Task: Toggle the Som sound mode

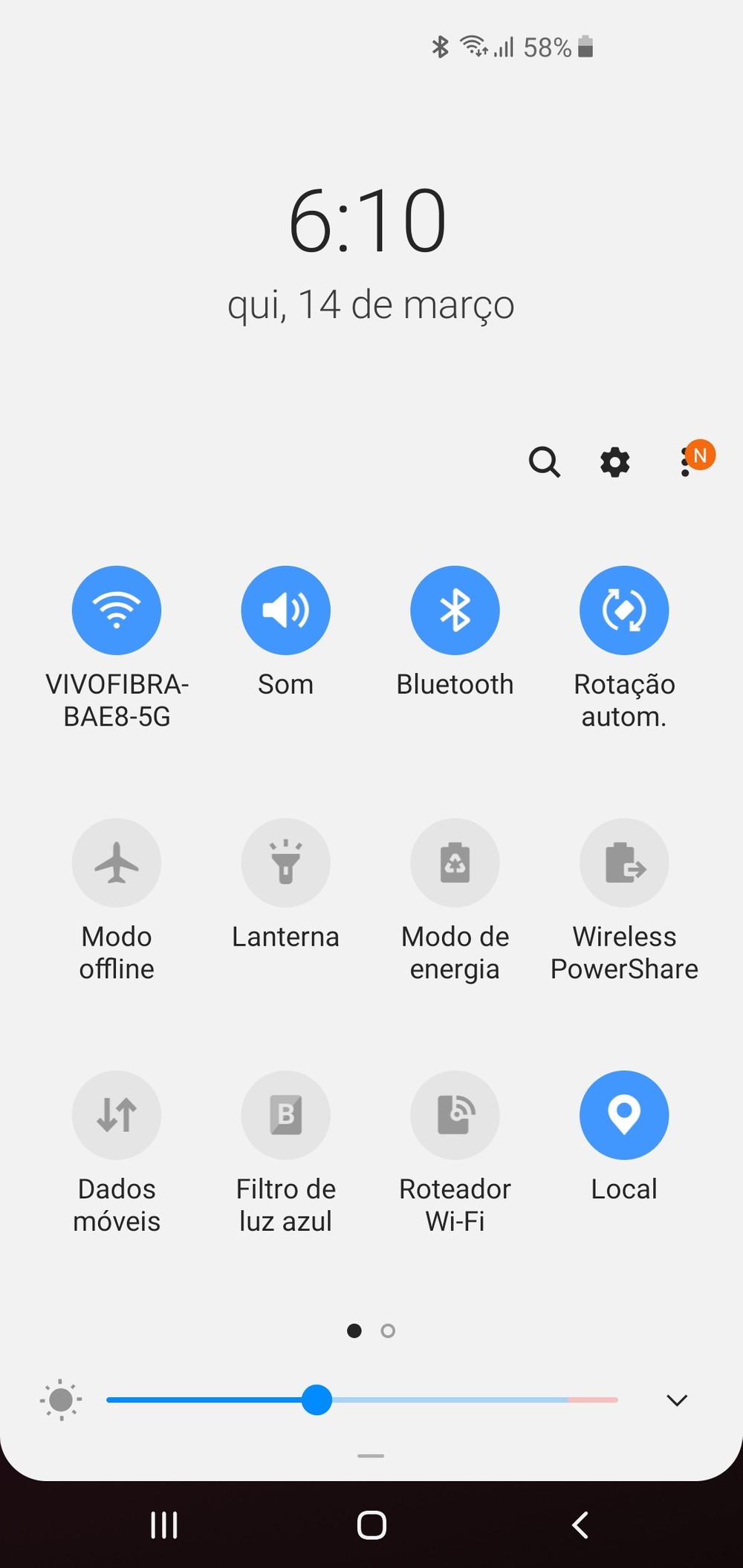Action: (286, 611)
